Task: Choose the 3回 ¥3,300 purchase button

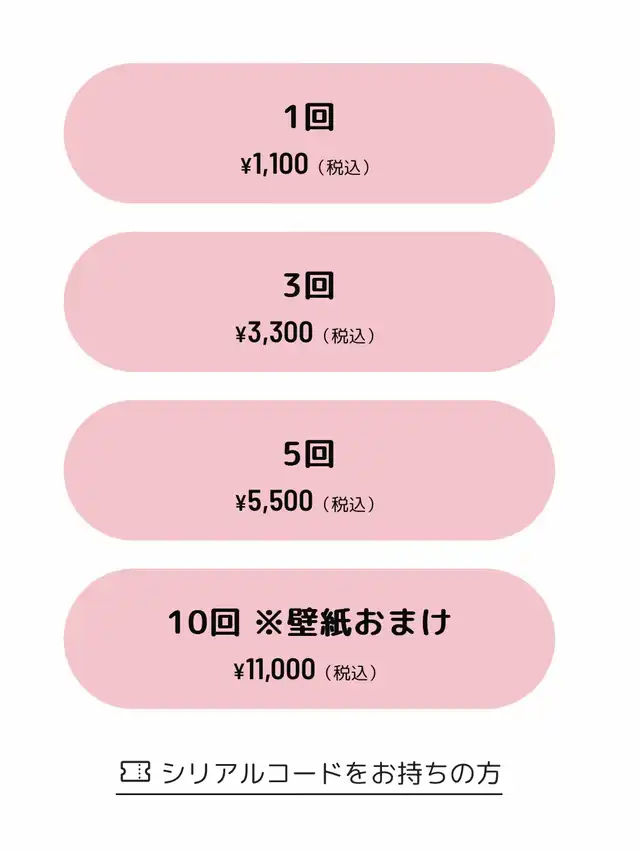Action: tap(309, 302)
